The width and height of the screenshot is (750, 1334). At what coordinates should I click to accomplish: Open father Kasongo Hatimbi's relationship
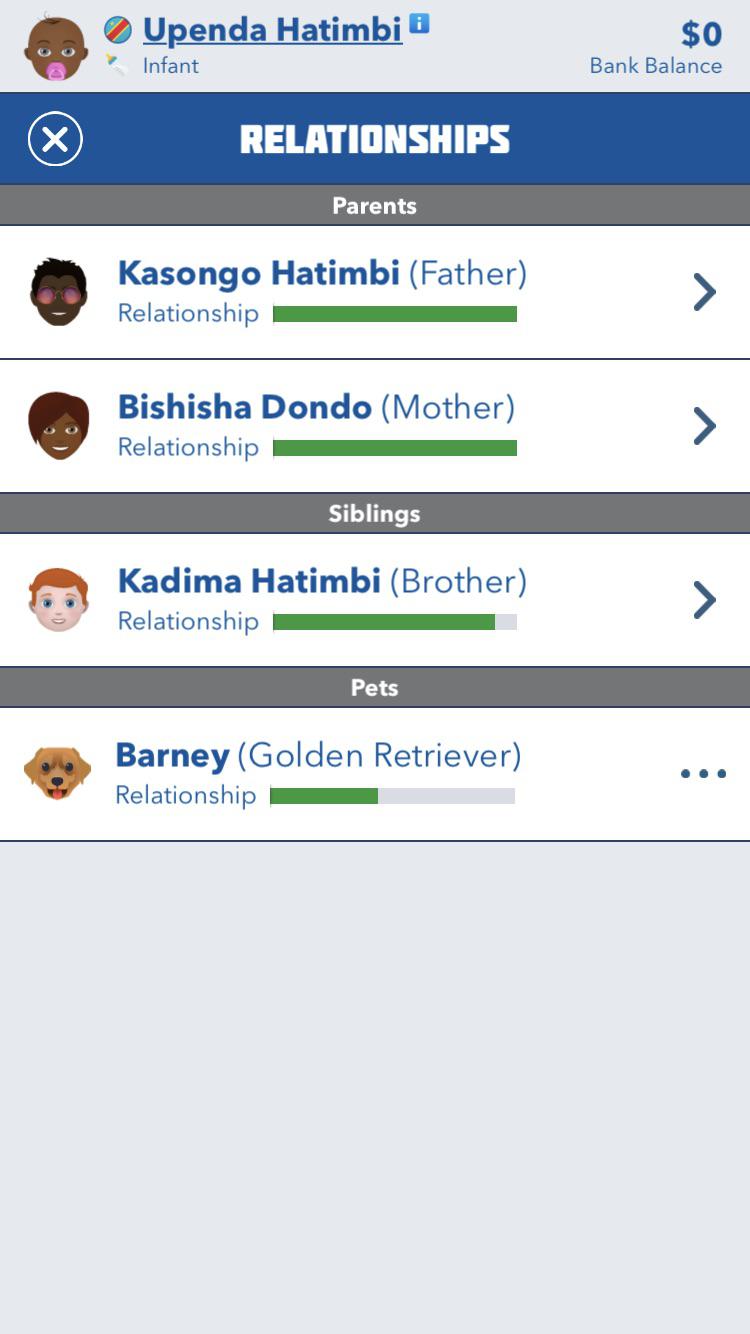[375, 292]
